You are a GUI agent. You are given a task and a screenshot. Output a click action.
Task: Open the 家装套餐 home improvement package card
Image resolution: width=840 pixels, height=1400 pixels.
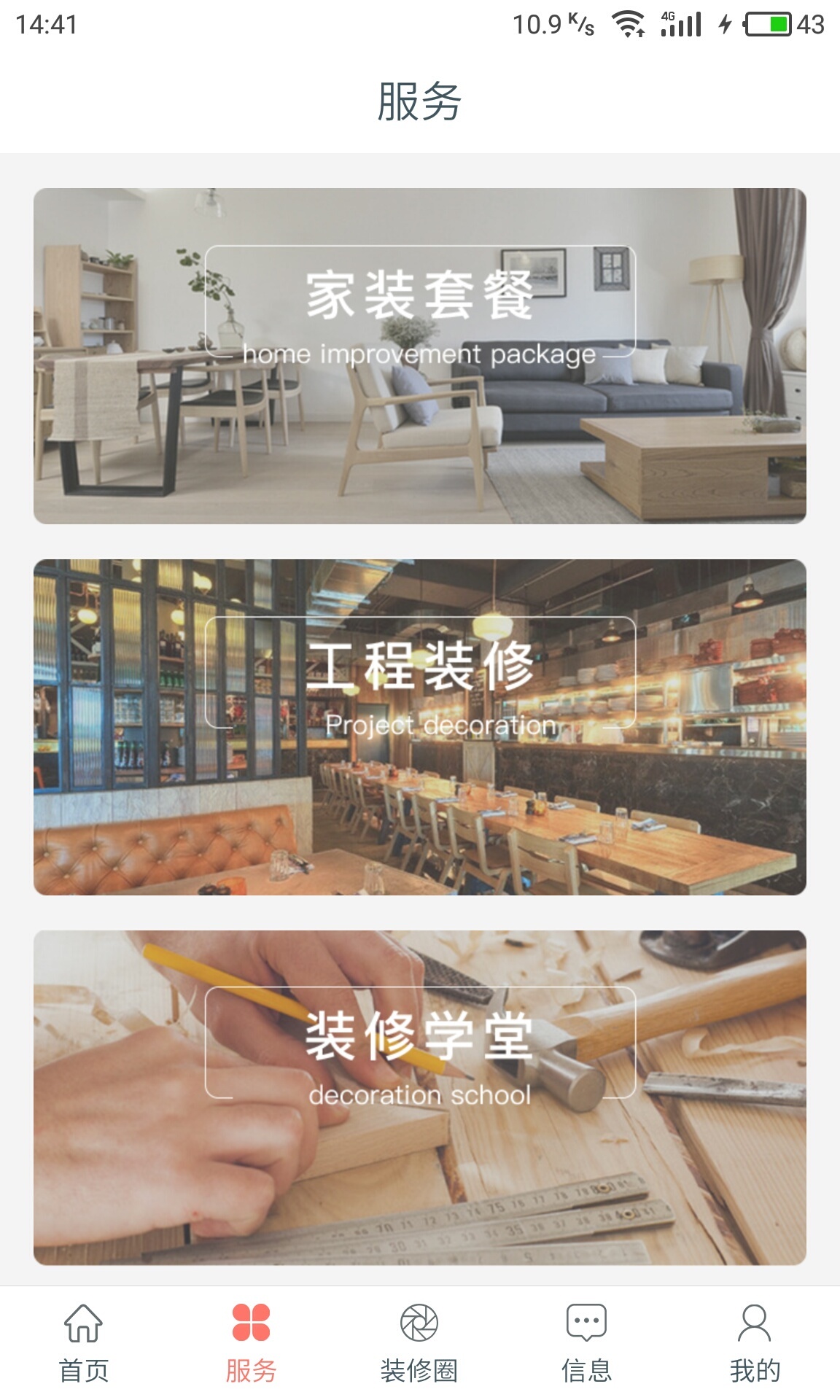pyautogui.click(x=420, y=356)
